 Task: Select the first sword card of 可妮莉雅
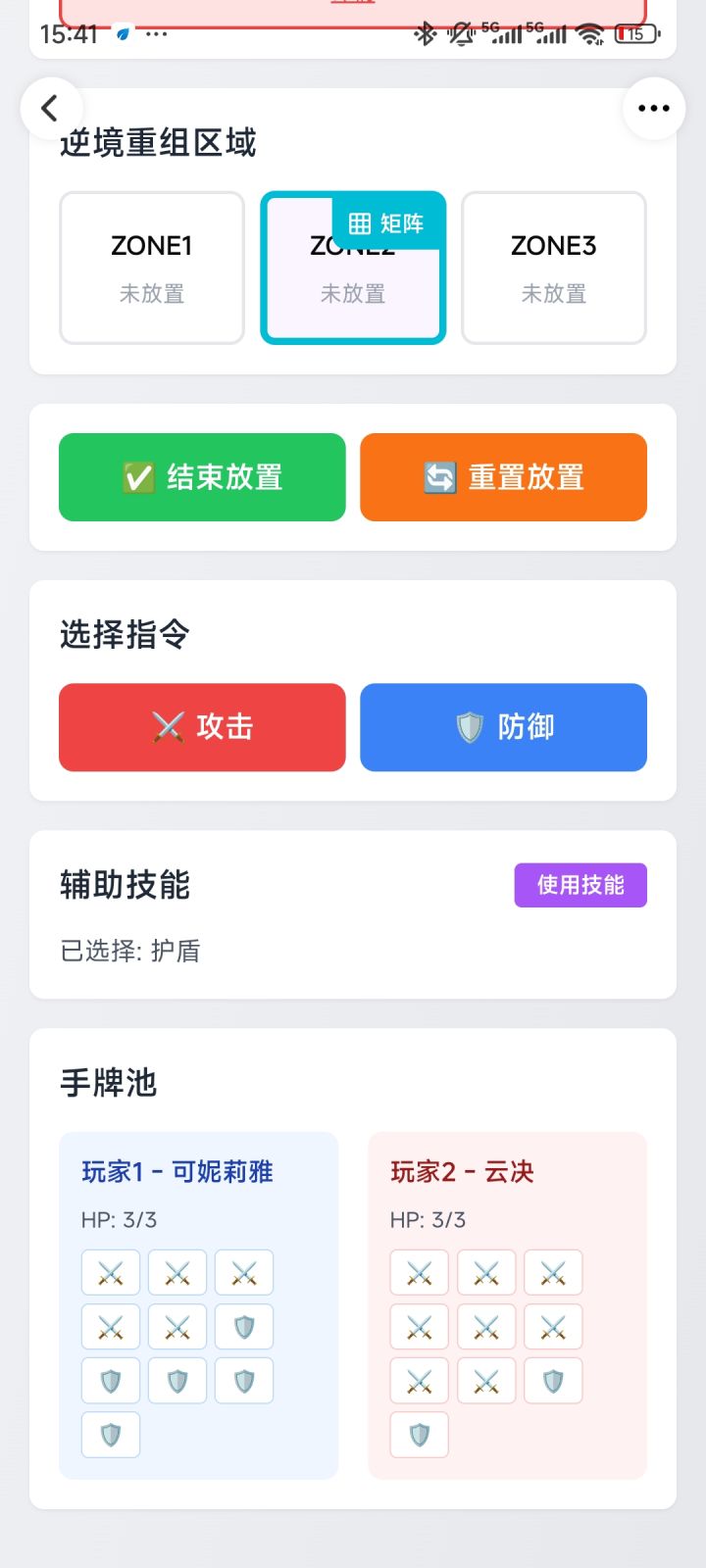[110, 1272]
